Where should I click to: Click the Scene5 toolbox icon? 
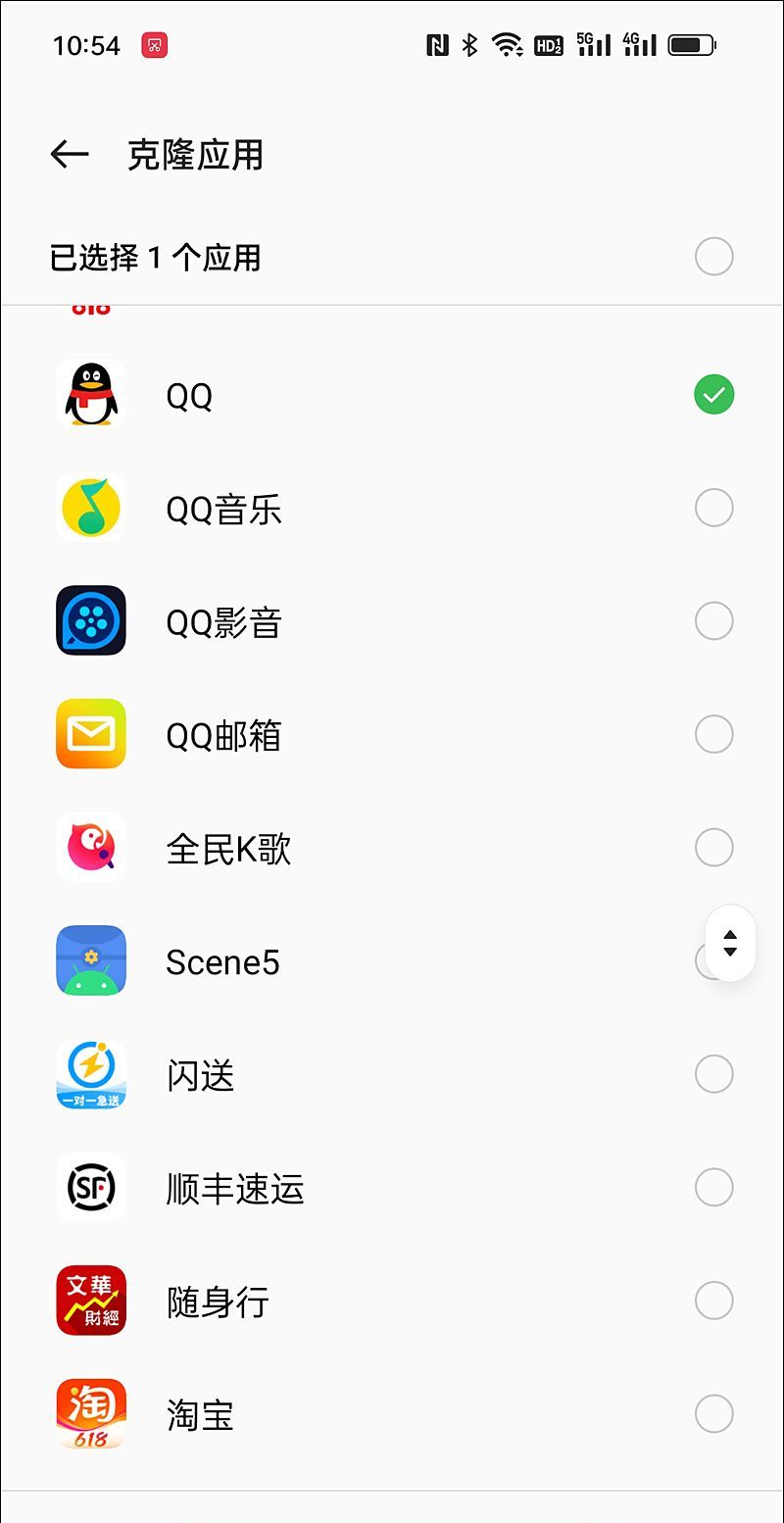pyautogui.click(x=90, y=960)
